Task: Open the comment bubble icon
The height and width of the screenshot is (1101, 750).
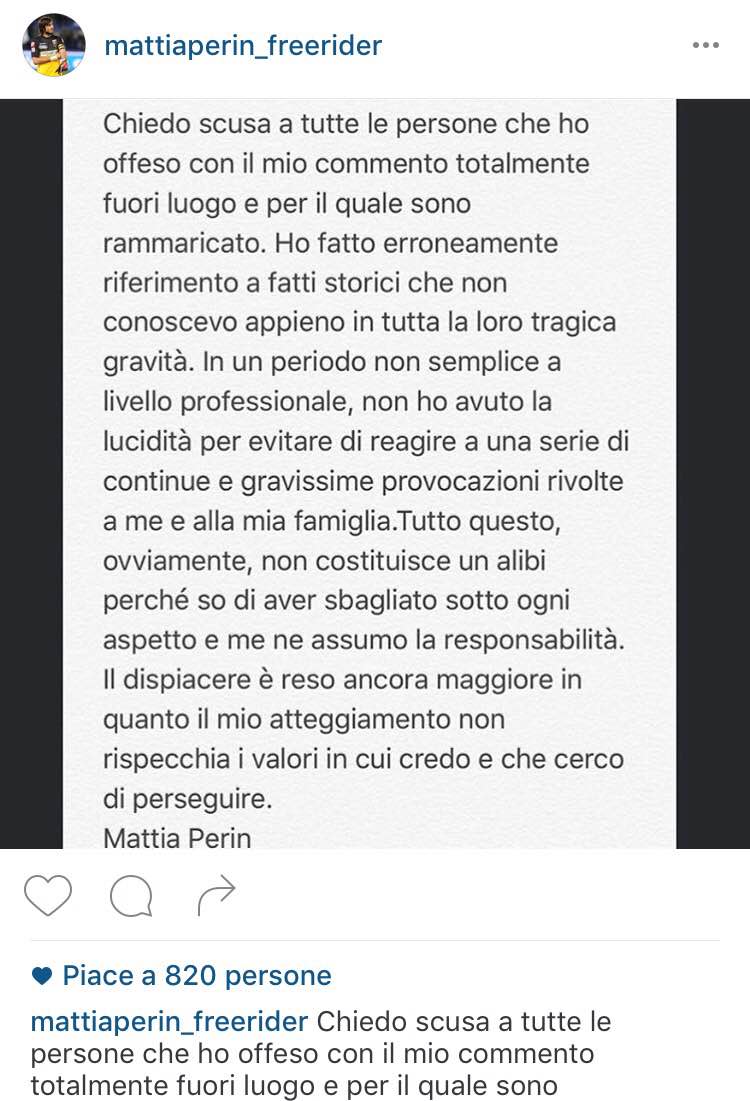Action: [x=131, y=895]
